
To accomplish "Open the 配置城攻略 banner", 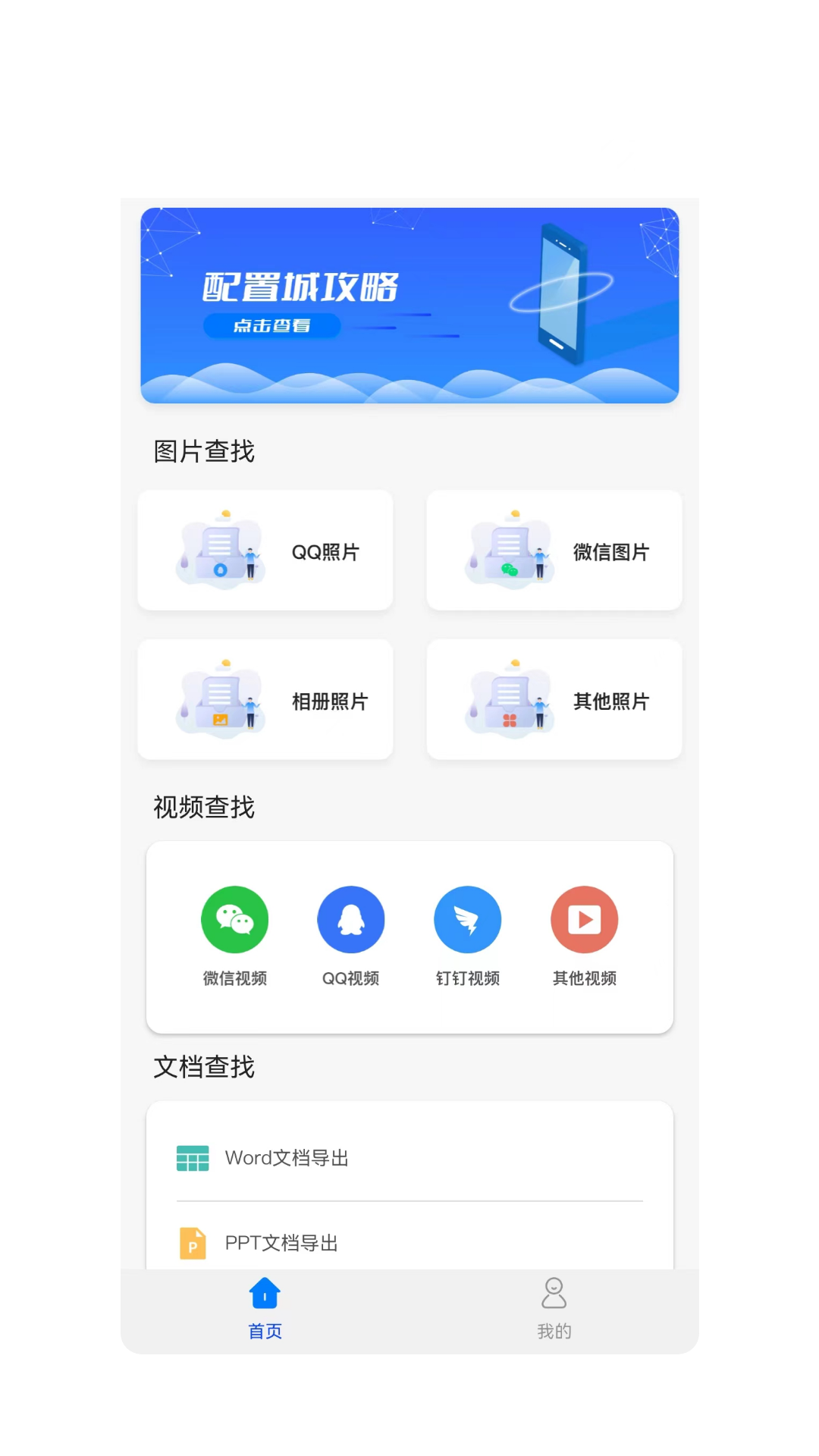I will (x=409, y=305).
